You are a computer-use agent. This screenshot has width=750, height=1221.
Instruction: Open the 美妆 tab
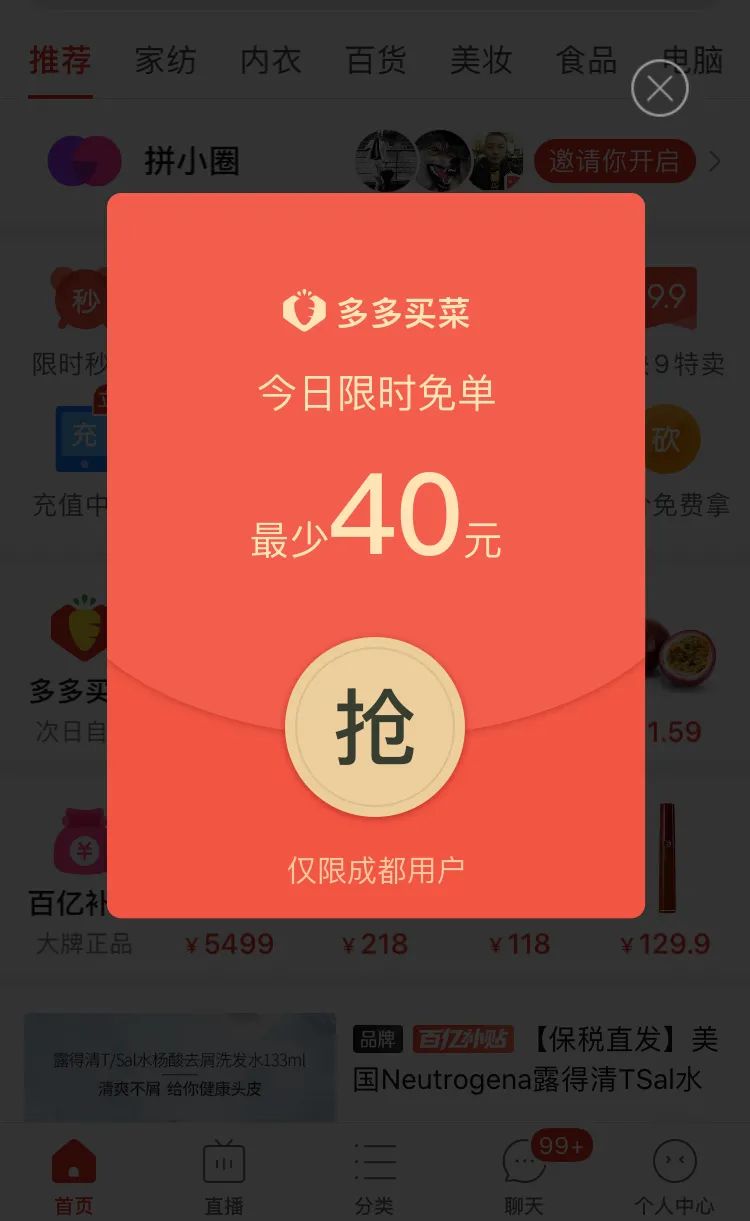481,60
